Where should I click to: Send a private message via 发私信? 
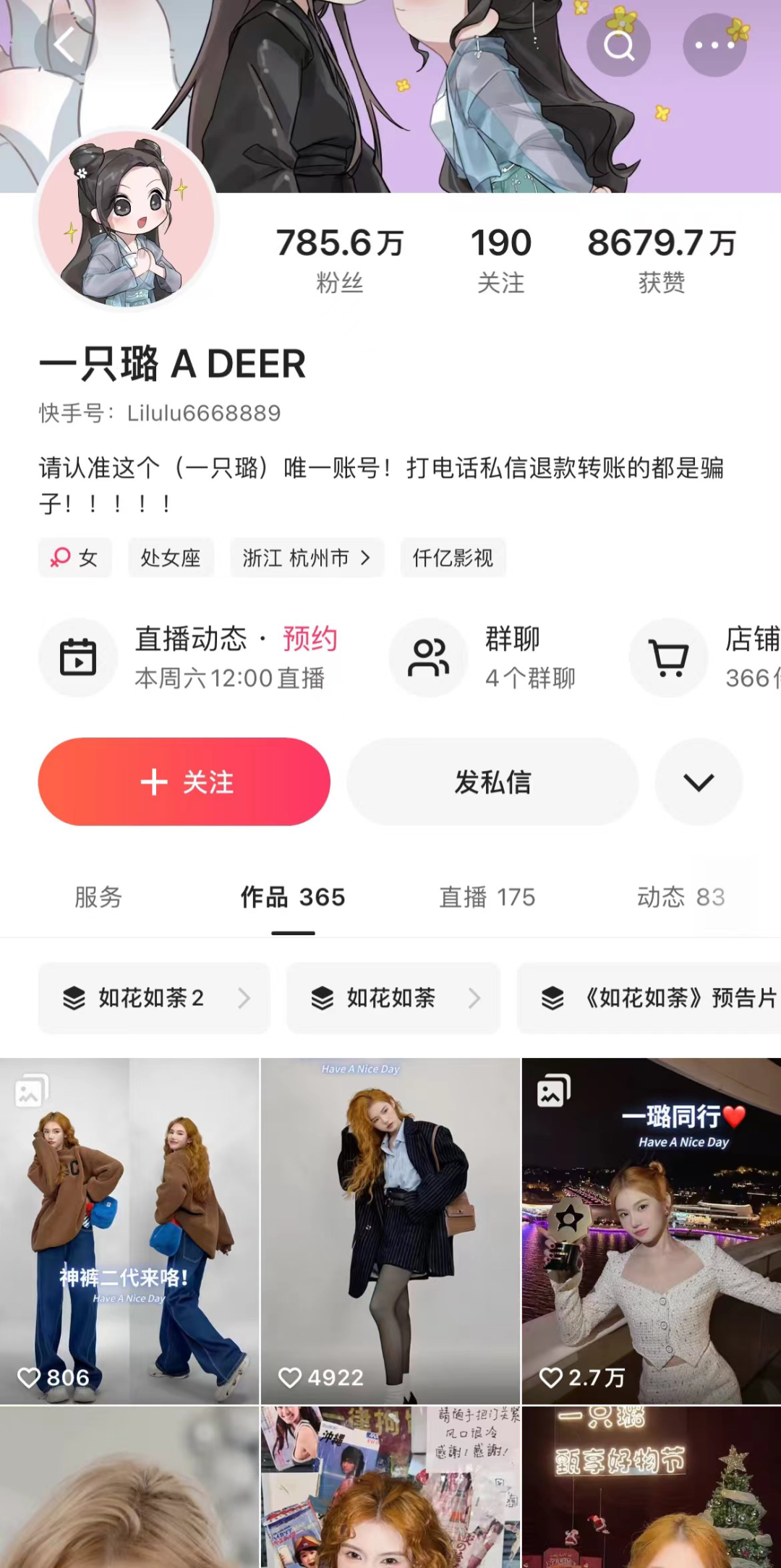coord(492,782)
